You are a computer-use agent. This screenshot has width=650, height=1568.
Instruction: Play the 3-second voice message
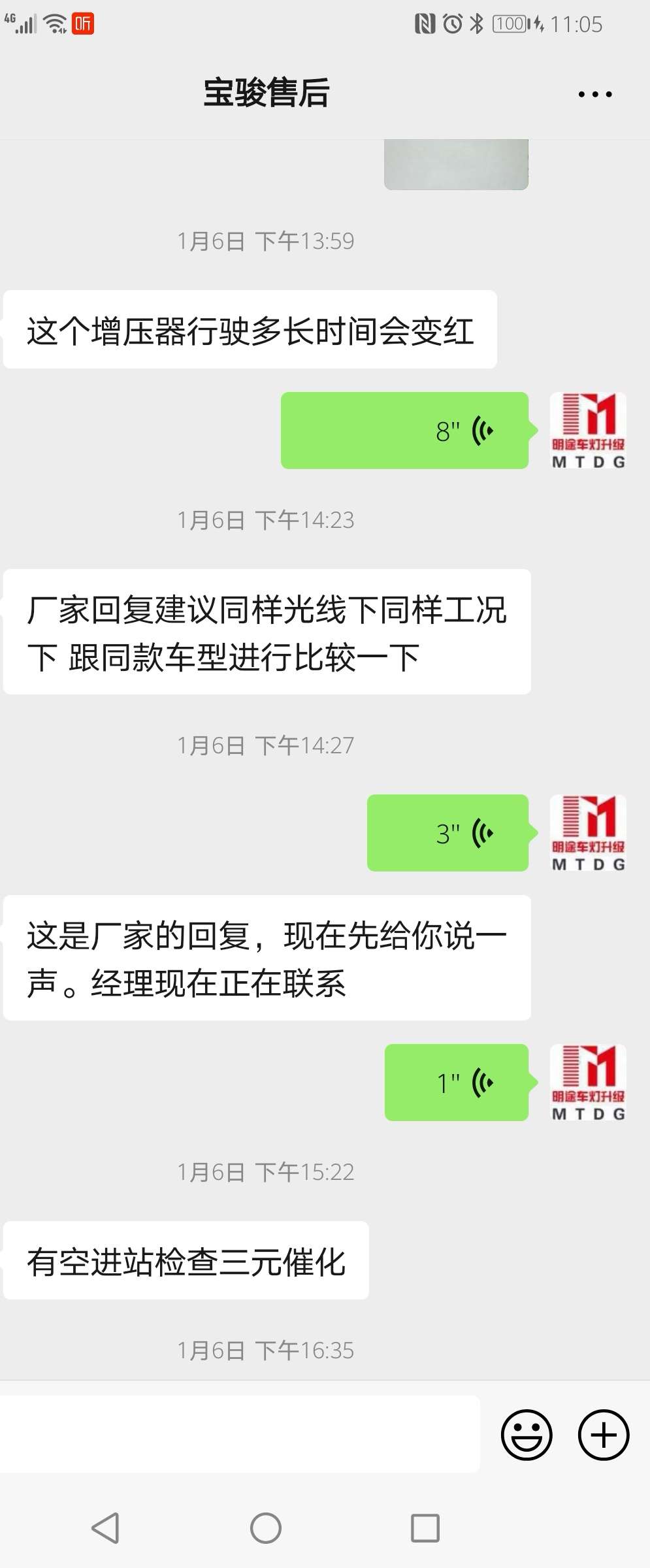tap(447, 833)
